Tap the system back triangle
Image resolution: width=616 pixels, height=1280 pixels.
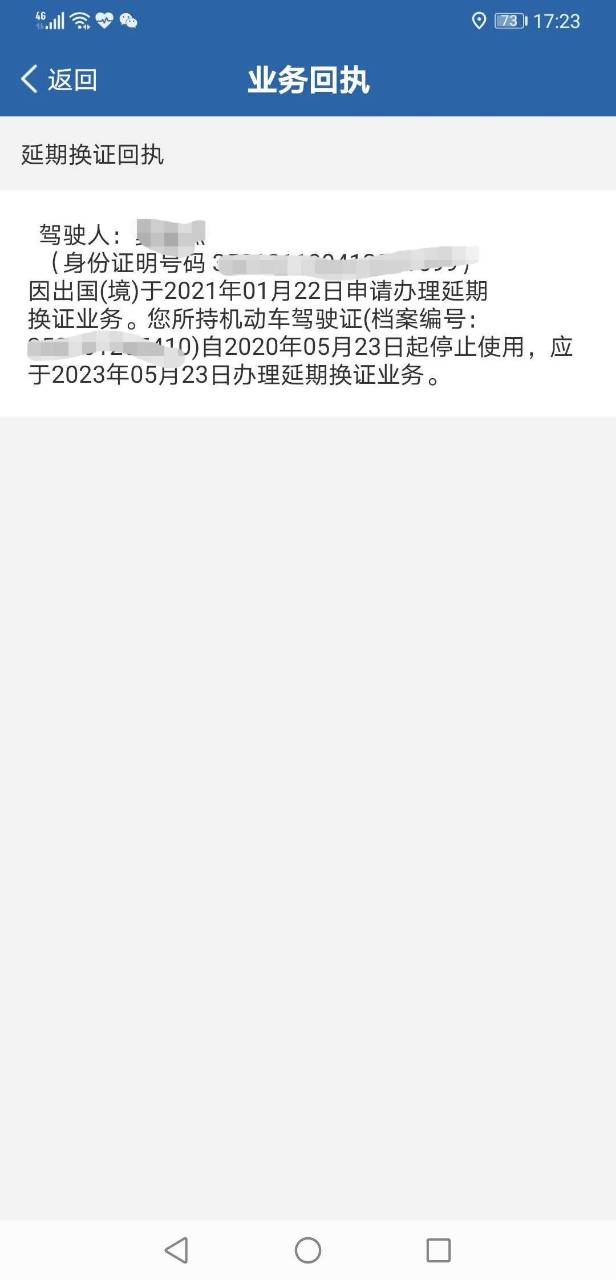click(177, 1250)
